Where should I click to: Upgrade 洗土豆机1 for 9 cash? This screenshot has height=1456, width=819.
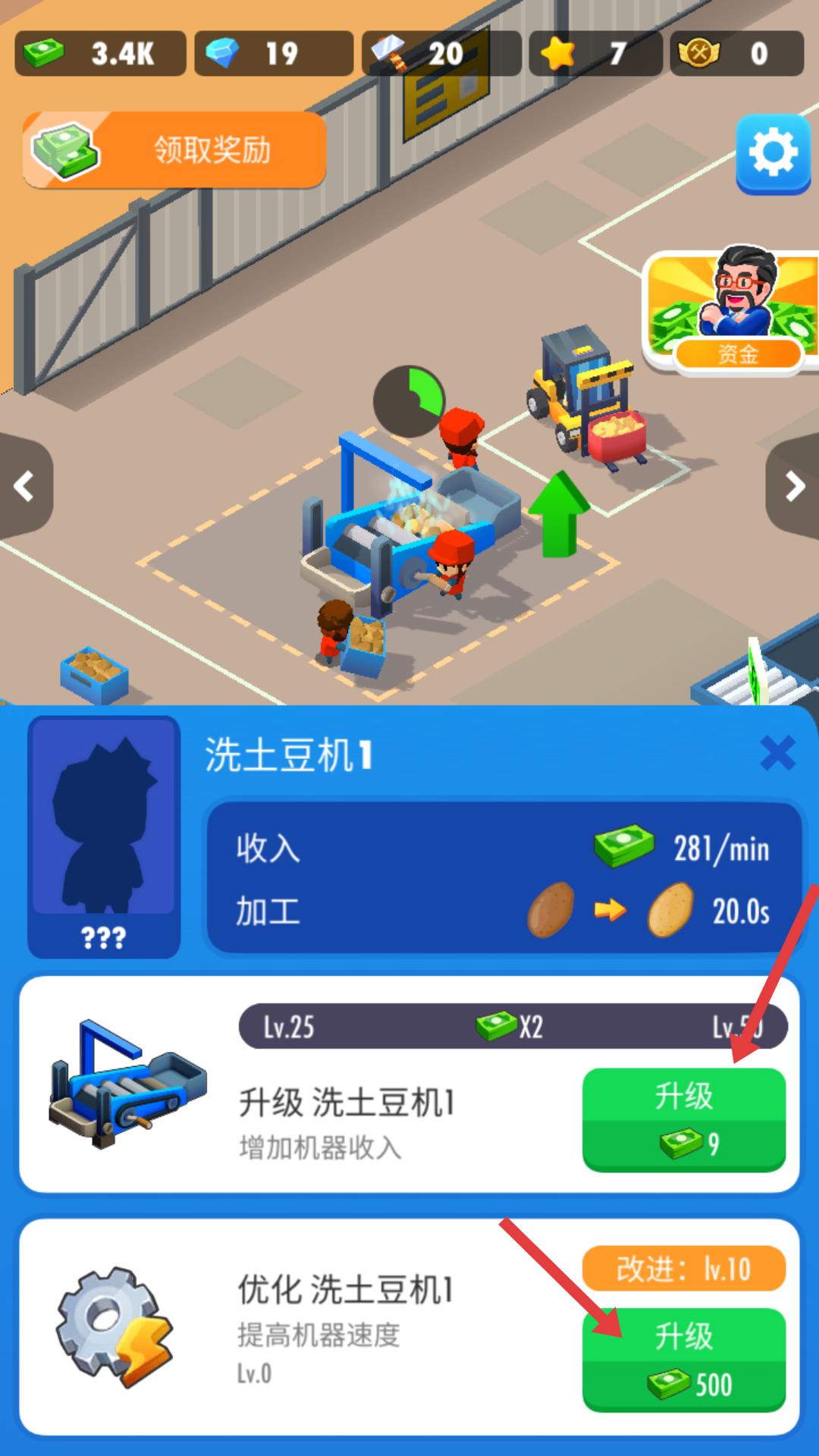683,1119
